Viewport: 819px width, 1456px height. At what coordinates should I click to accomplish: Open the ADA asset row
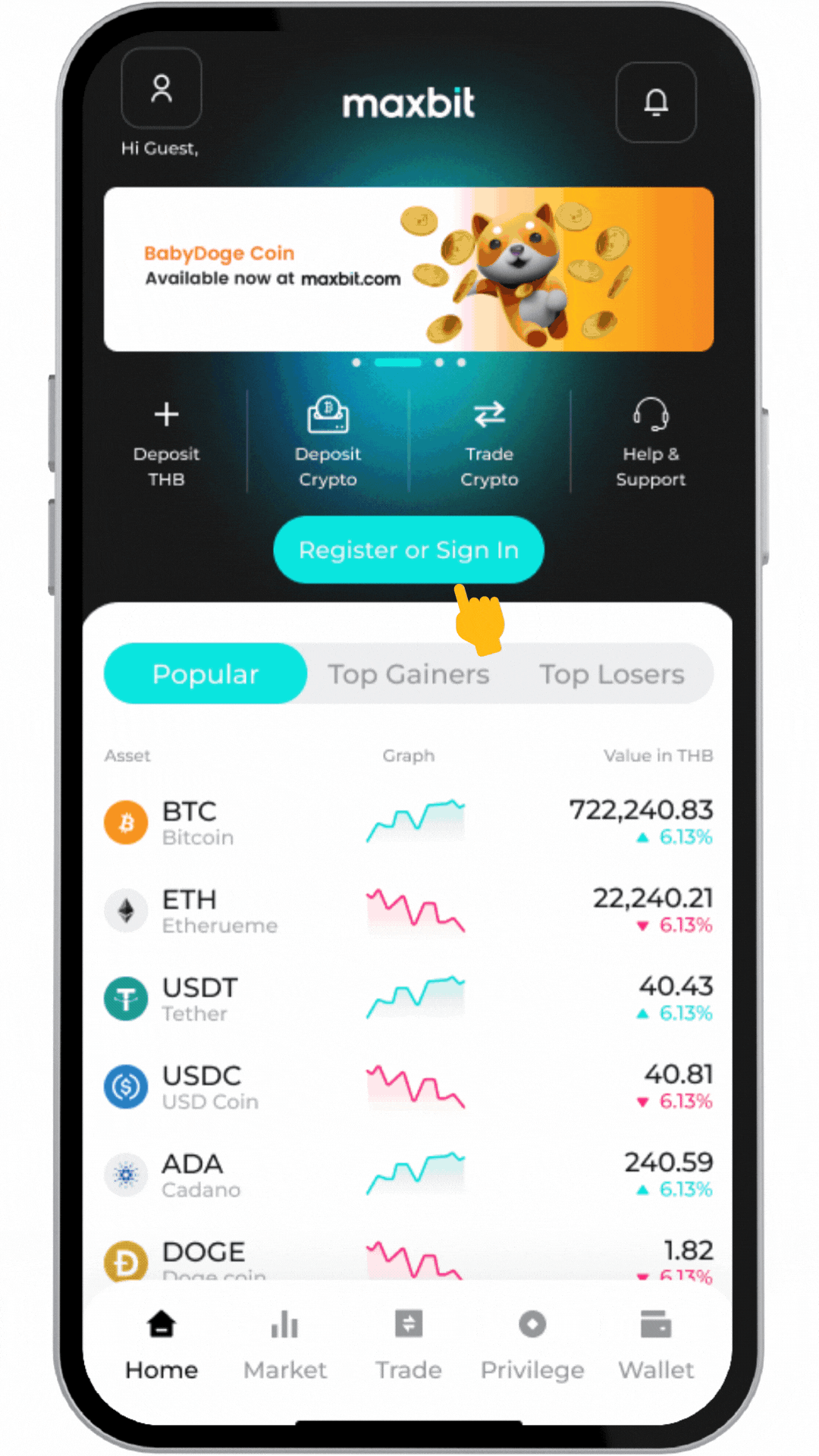409,1175
